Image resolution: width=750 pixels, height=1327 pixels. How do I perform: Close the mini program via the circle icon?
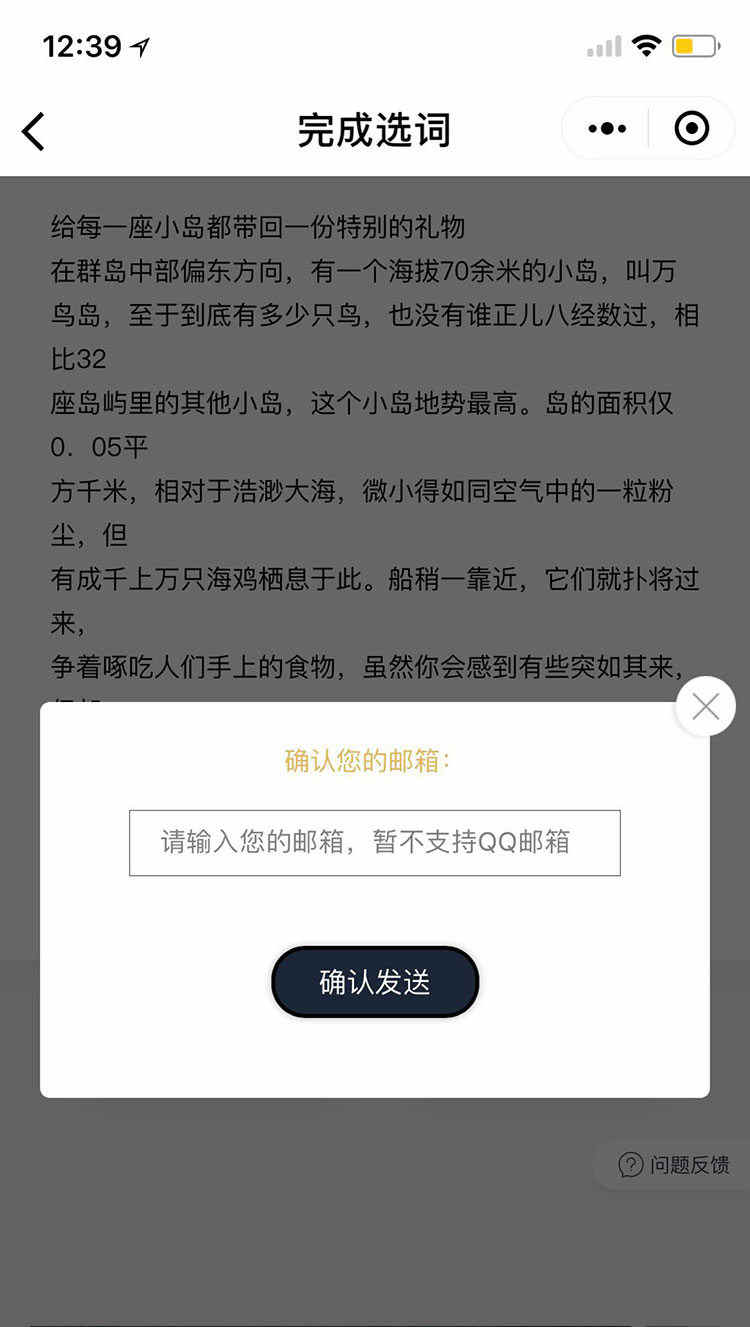point(692,129)
